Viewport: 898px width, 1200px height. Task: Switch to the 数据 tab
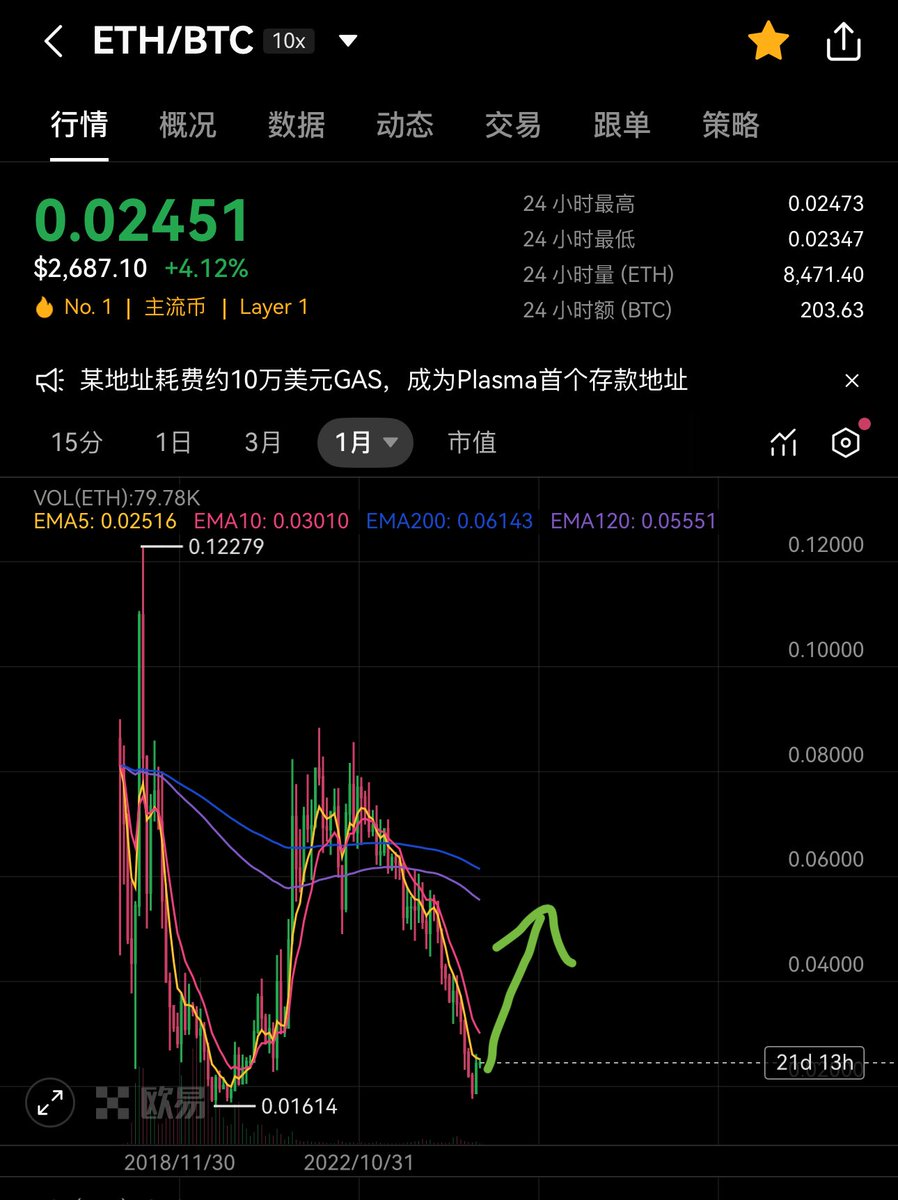(296, 125)
